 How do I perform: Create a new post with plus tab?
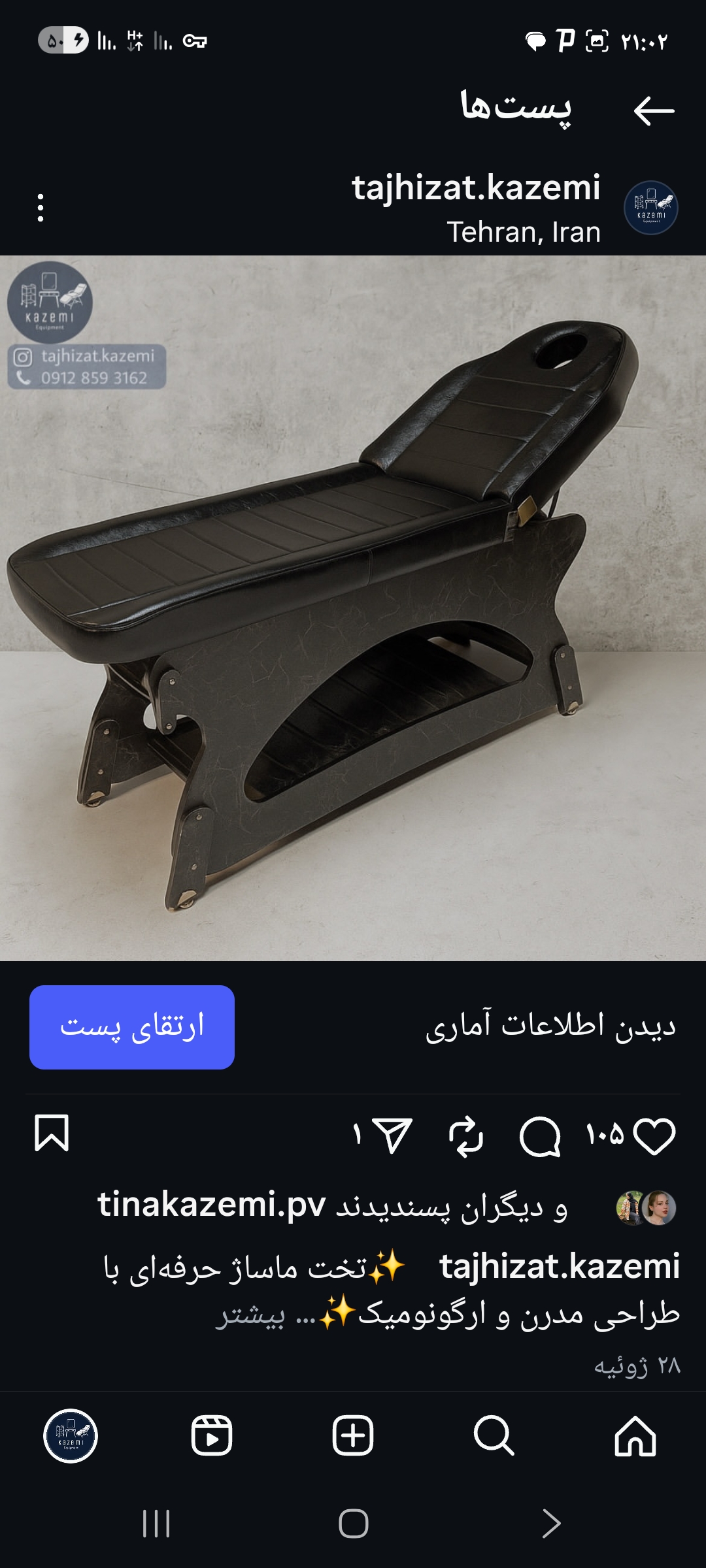[x=353, y=1436]
